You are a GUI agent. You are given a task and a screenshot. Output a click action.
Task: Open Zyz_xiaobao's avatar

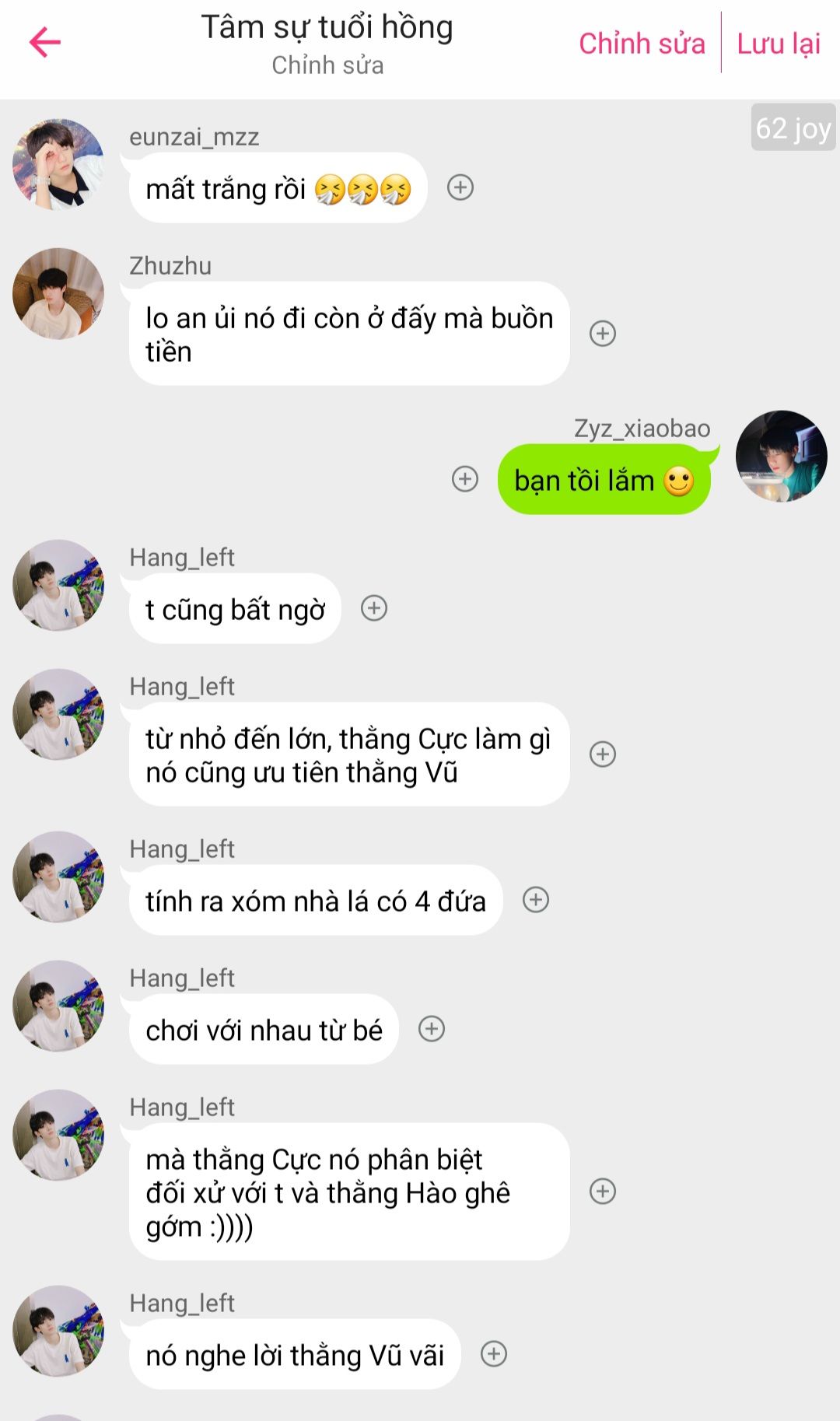pyautogui.click(x=782, y=456)
